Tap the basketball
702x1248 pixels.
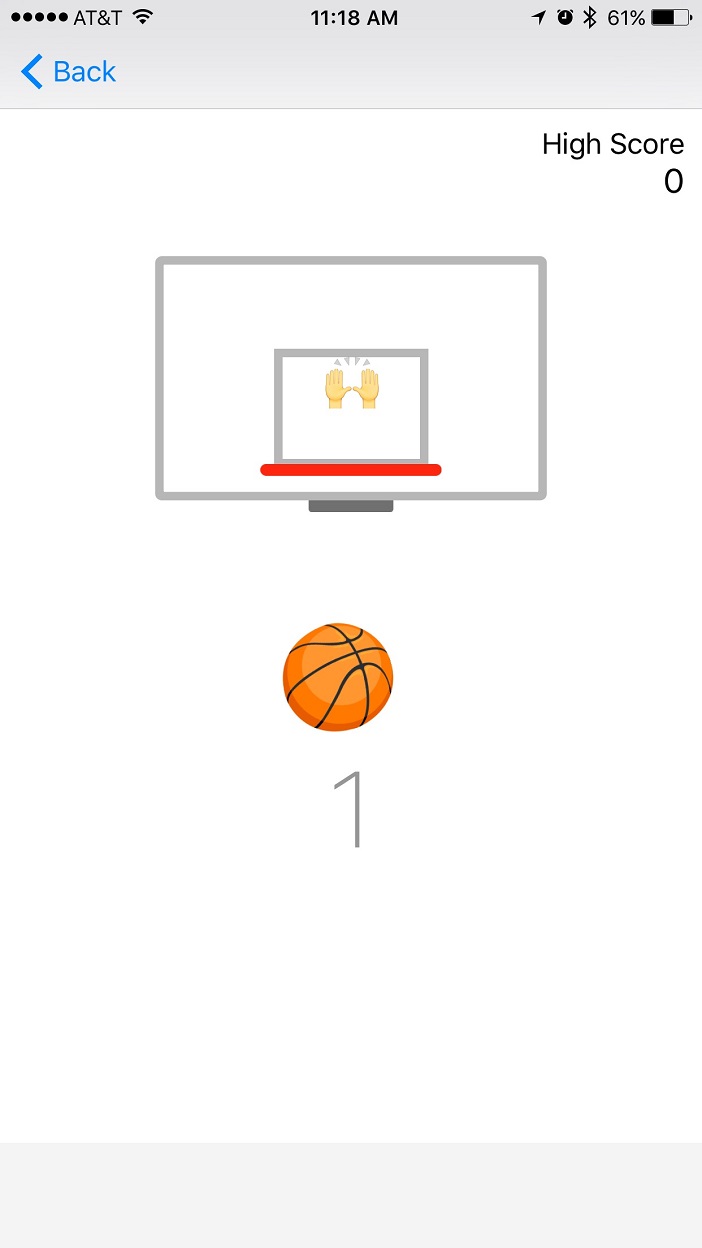(338, 677)
